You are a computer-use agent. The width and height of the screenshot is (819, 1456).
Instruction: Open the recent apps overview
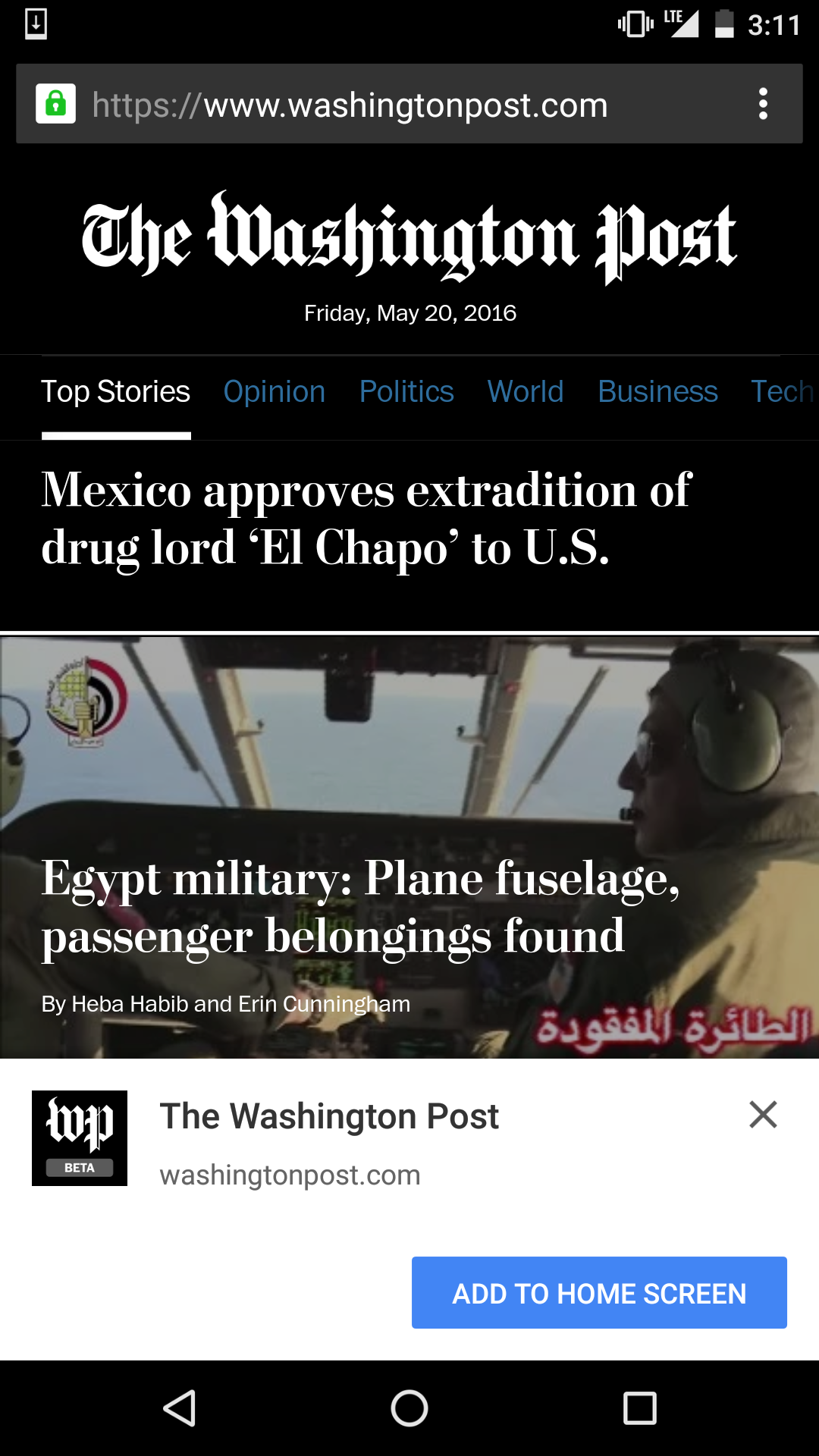[639, 1408]
